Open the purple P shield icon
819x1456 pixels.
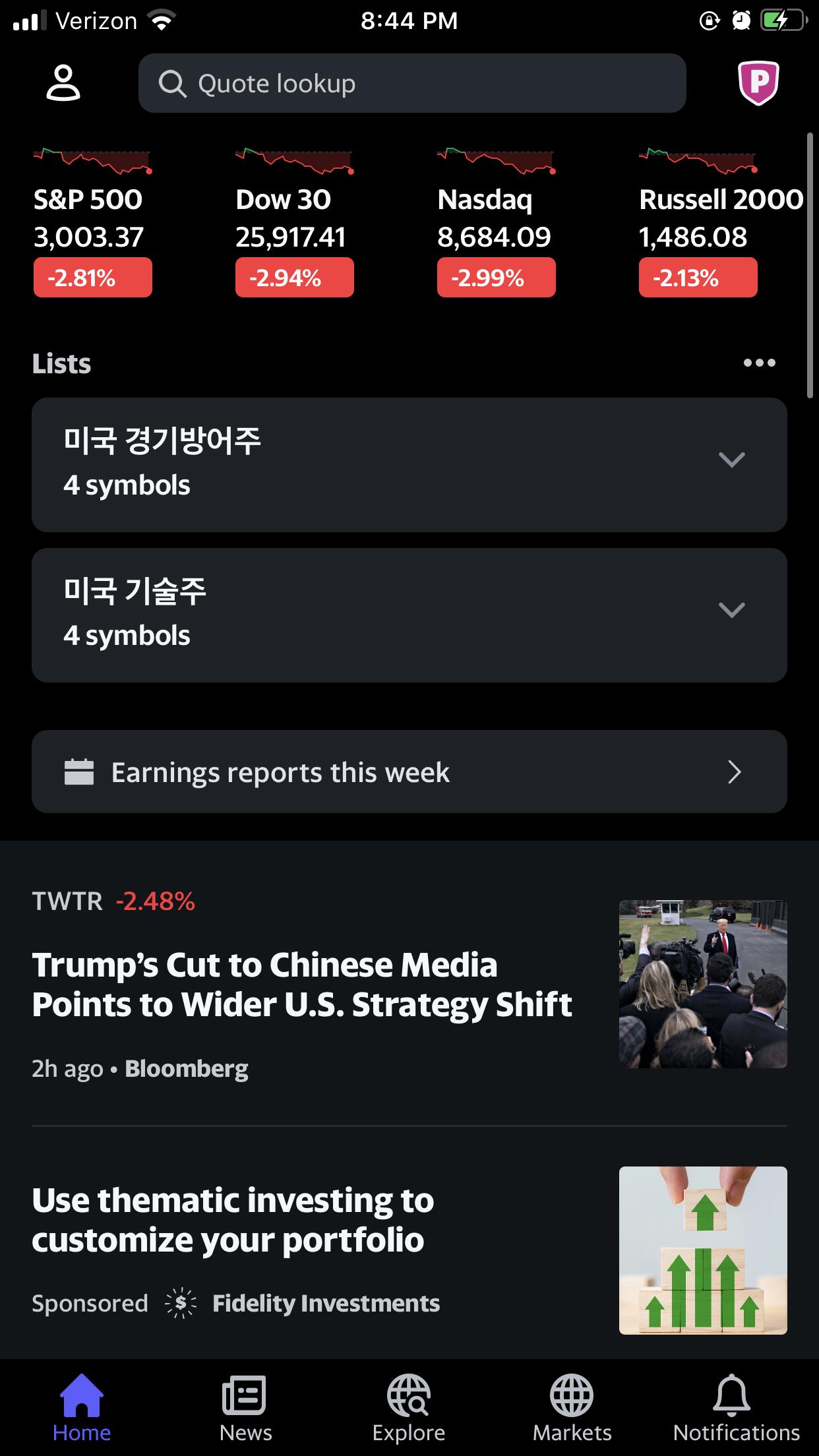pos(758,83)
